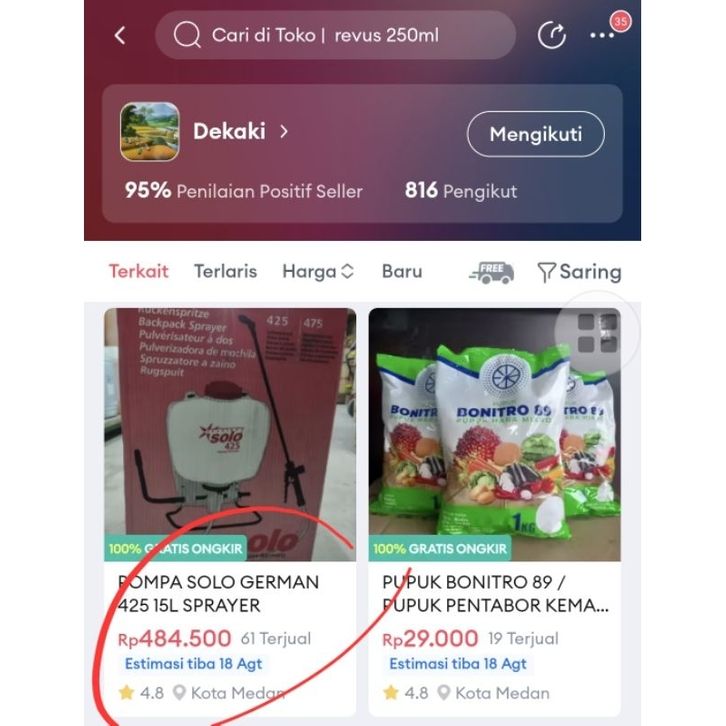Image resolution: width=726 pixels, height=726 pixels.
Task: Open the Dekaki store profile
Action: pos(240,131)
